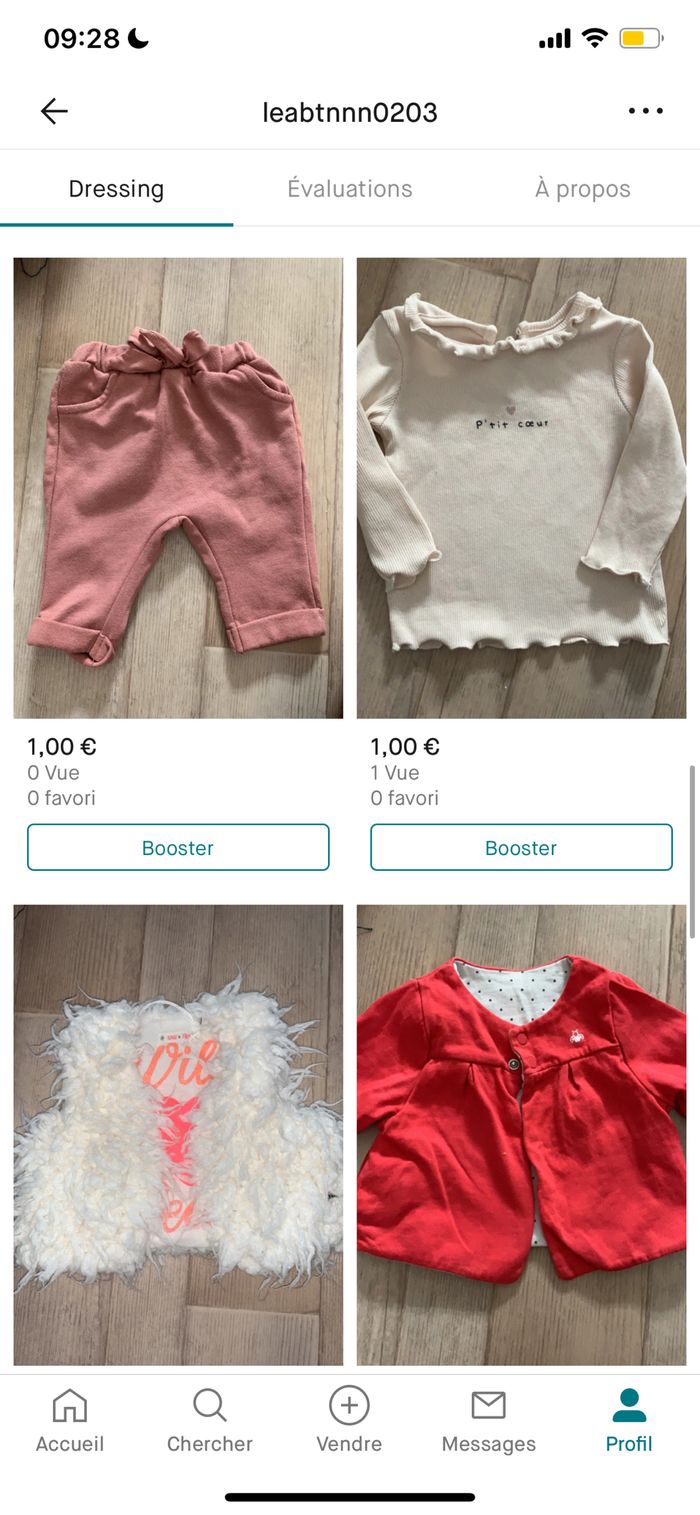Tap Vendre to list an item
Image resolution: width=700 pixels, height=1515 pixels.
click(x=349, y=1420)
